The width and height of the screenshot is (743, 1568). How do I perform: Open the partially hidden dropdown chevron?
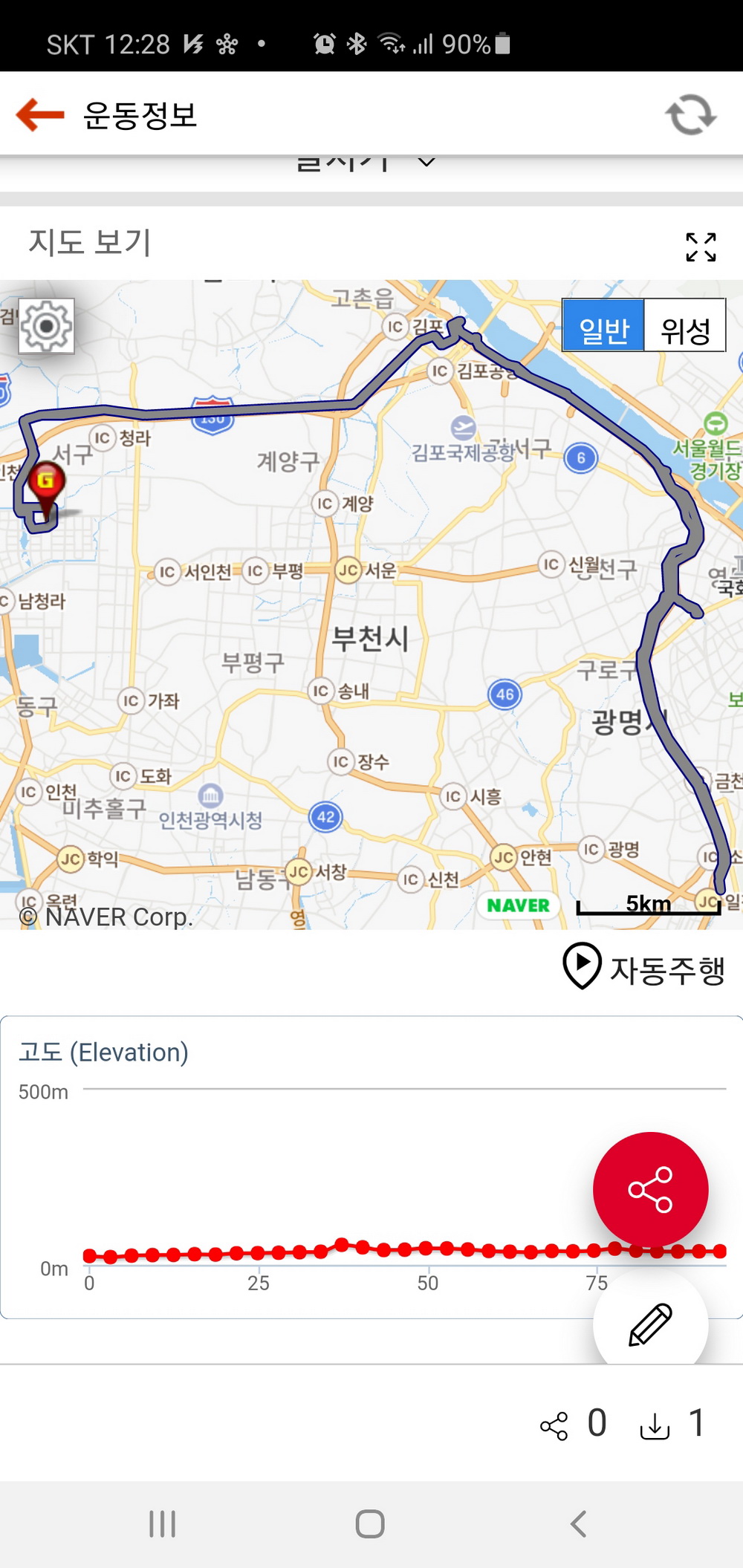click(426, 162)
